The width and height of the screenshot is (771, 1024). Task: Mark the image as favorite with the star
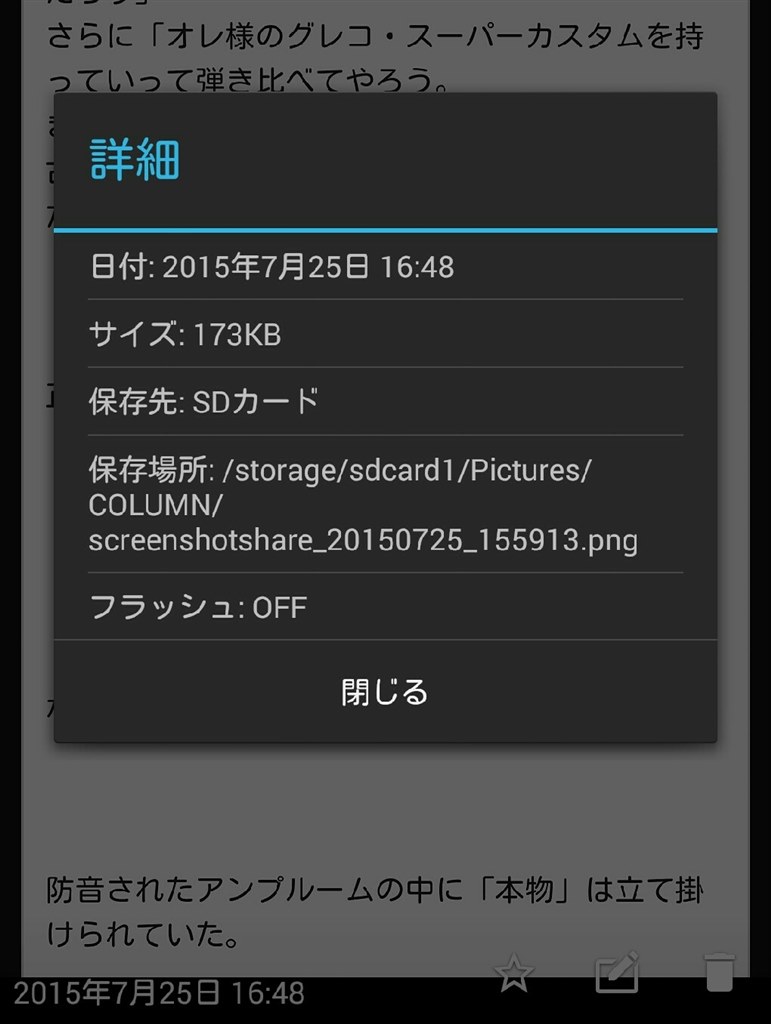(x=515, y=974)
